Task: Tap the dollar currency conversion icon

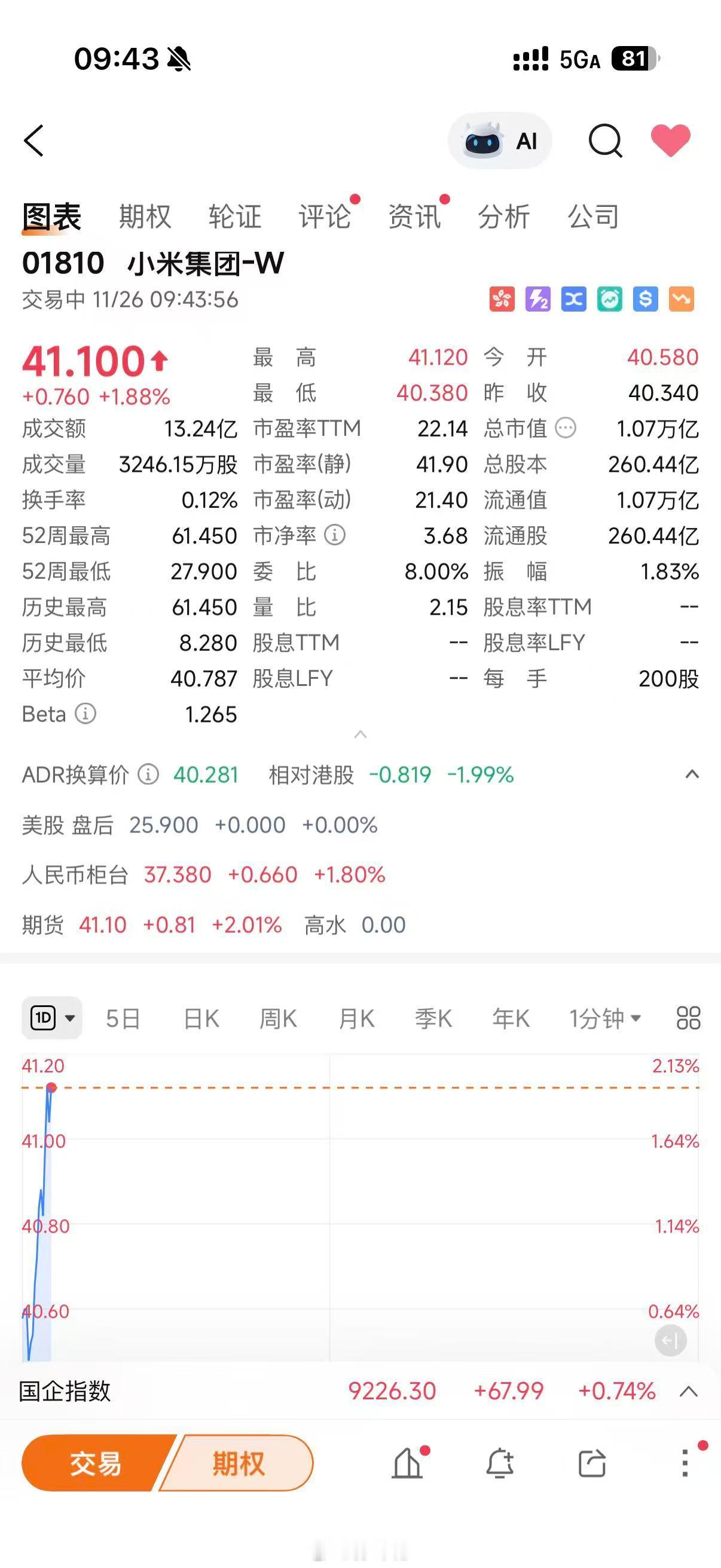Action: click(x=646, y=298)
